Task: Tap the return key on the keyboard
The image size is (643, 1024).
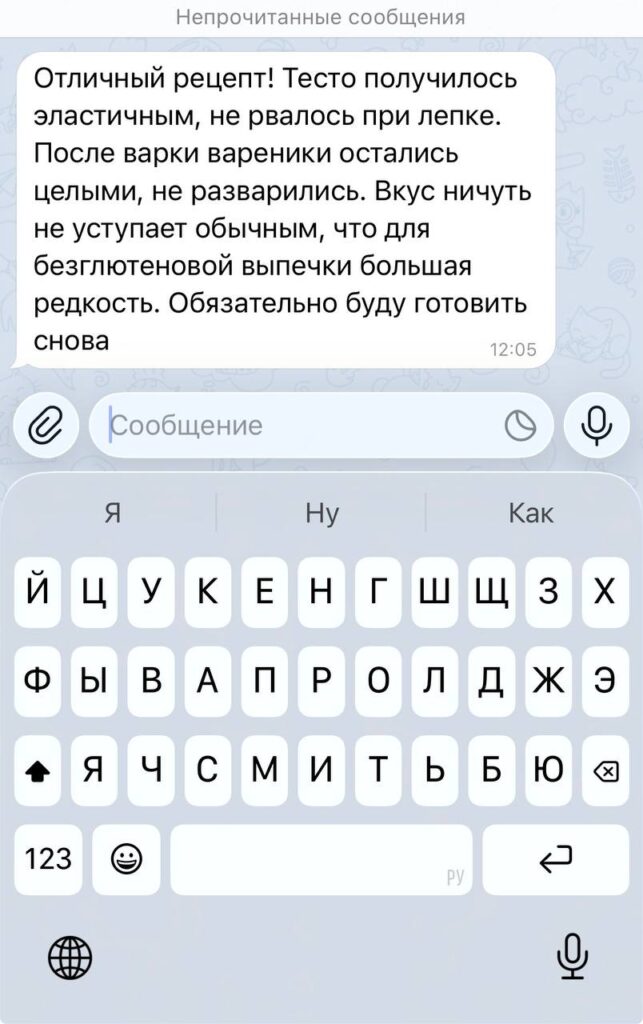Action: click(556, 859)
